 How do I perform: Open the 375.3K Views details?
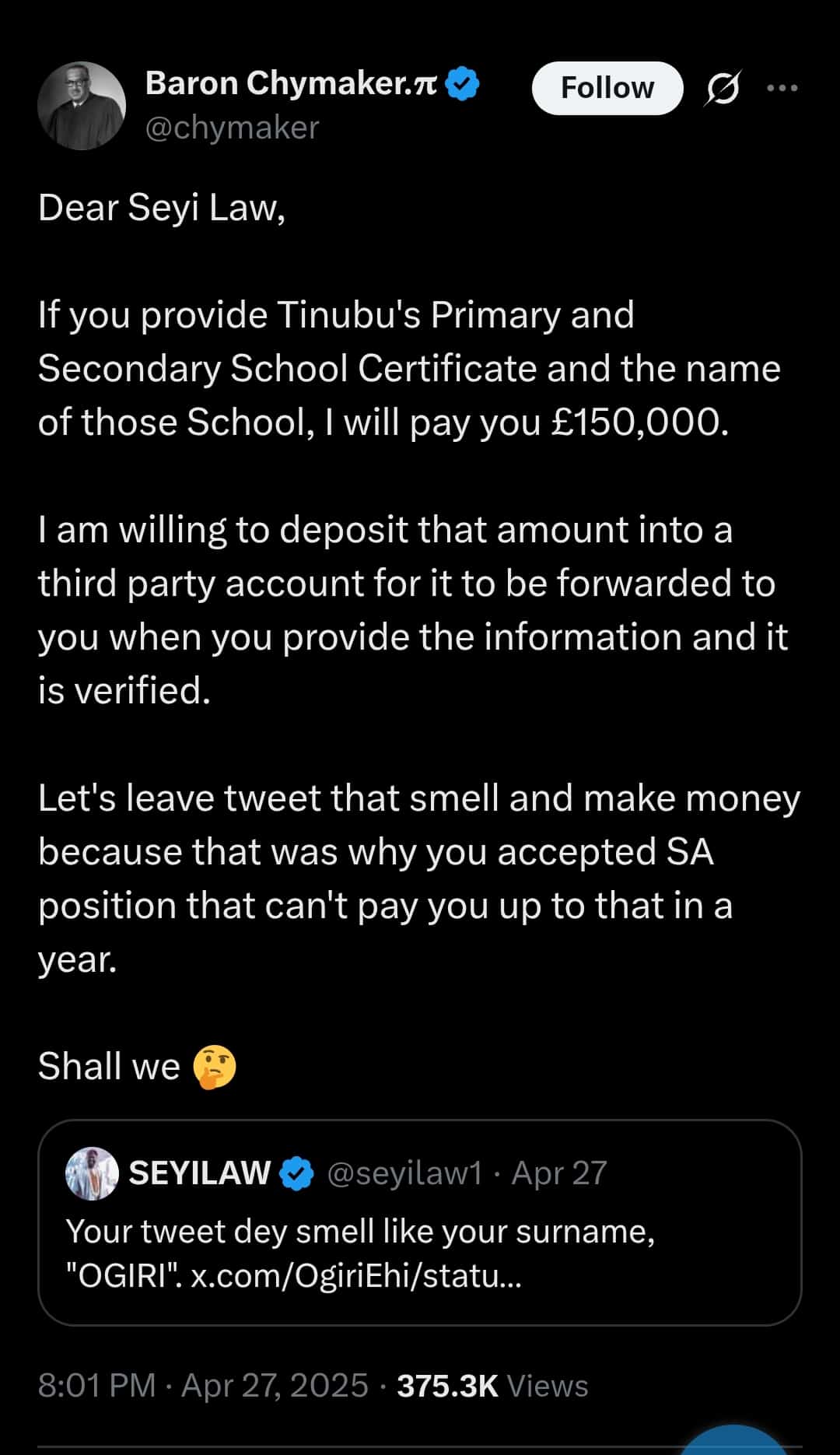tap(492, 1386)
